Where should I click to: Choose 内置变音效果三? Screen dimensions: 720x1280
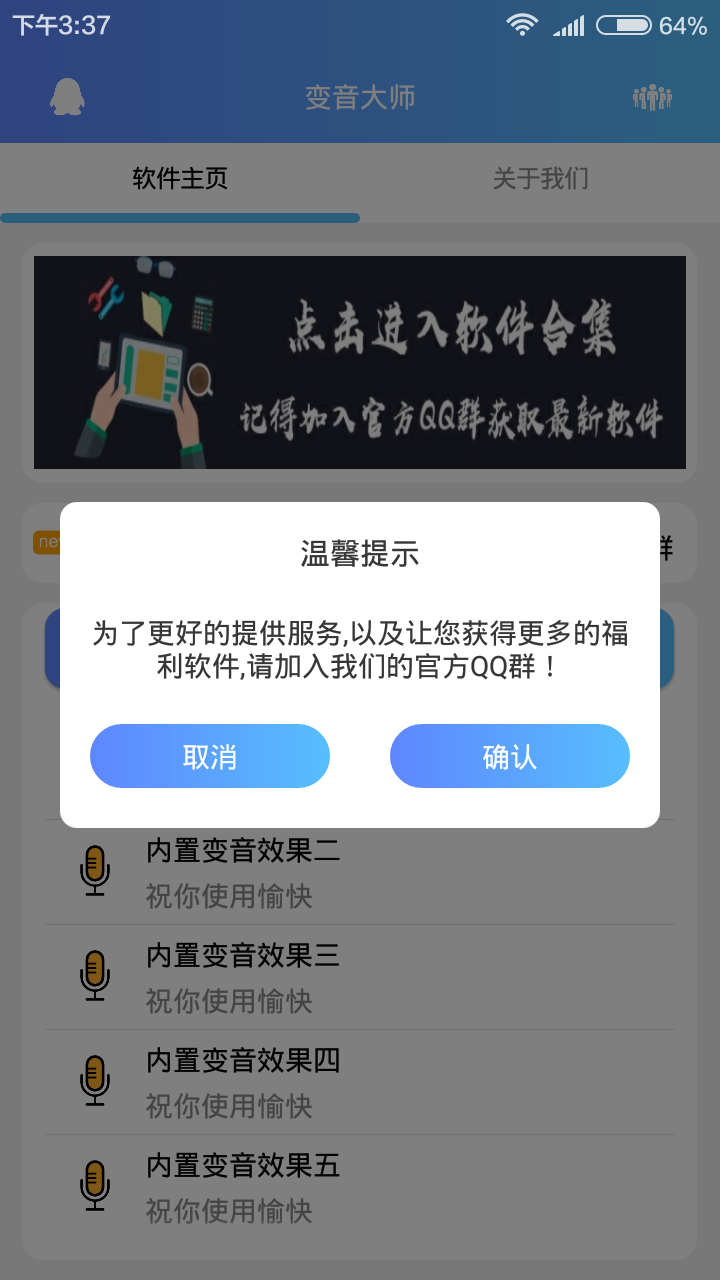click(360, 977)
